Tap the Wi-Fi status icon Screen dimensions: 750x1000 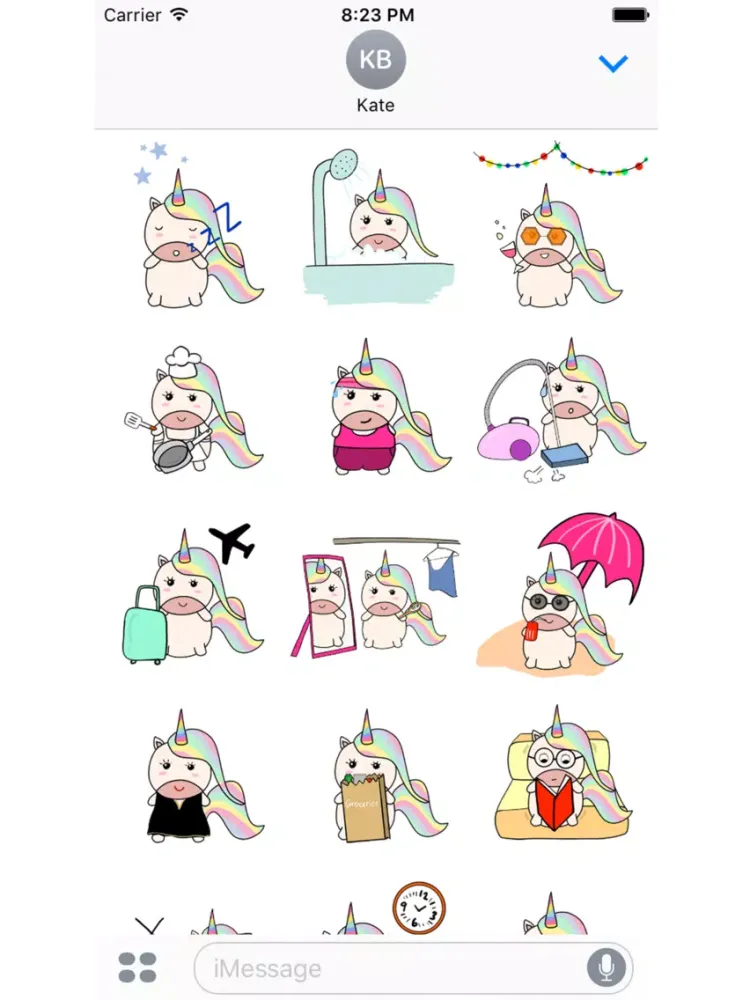pyautogui.click(x=181, y=14)
